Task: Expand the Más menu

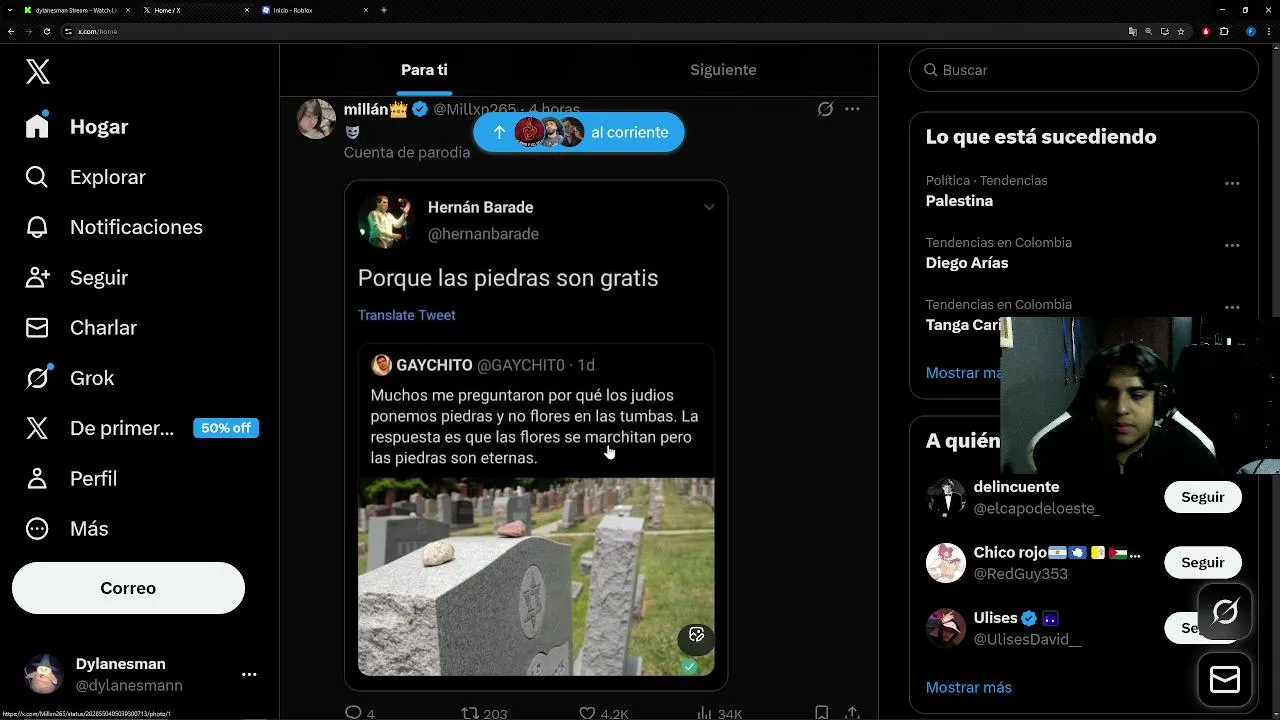Action: click(x=88, y=528)
